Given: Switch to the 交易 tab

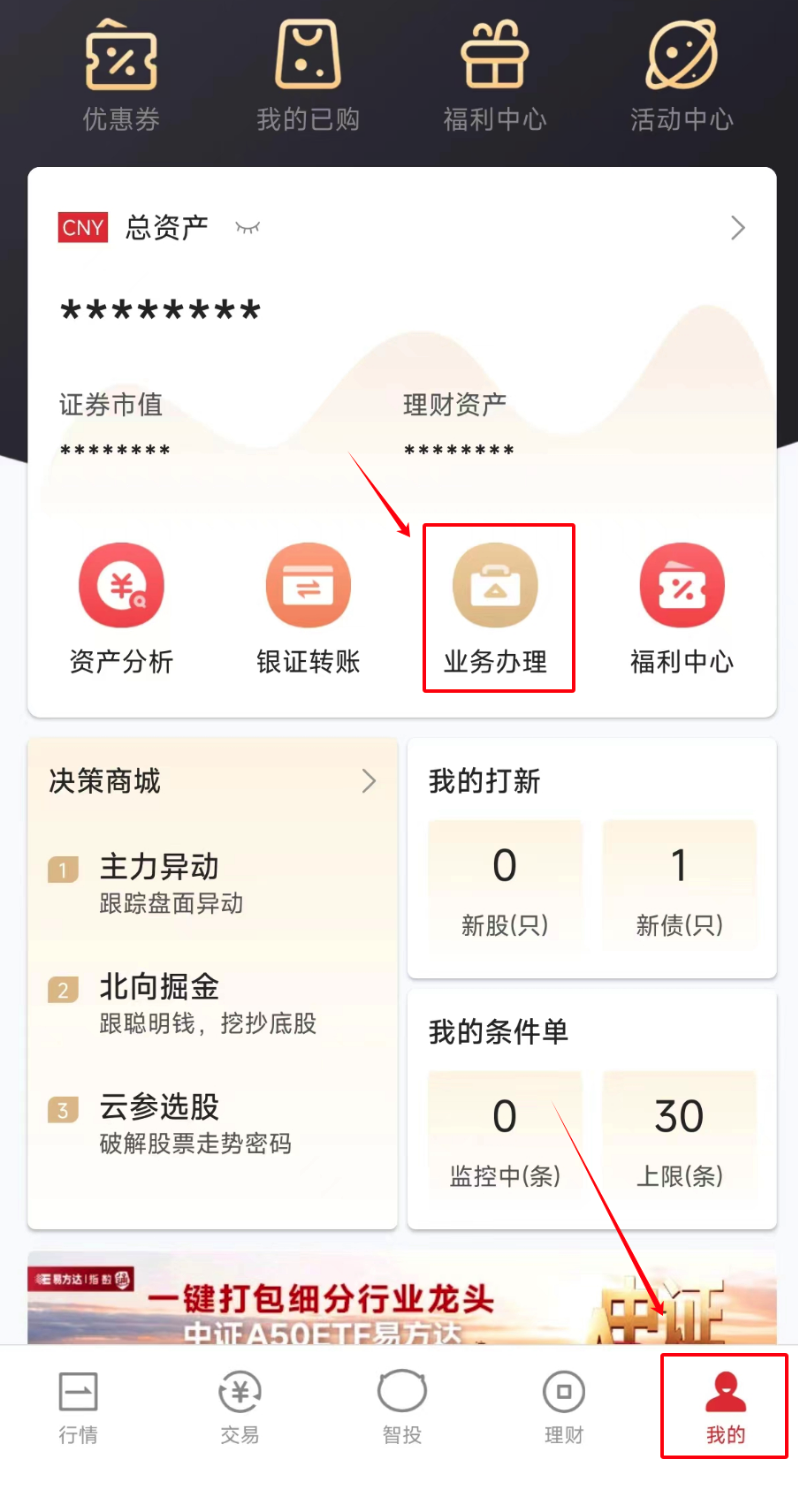Looking at the screenshot, I should (x=240, y=1407).
